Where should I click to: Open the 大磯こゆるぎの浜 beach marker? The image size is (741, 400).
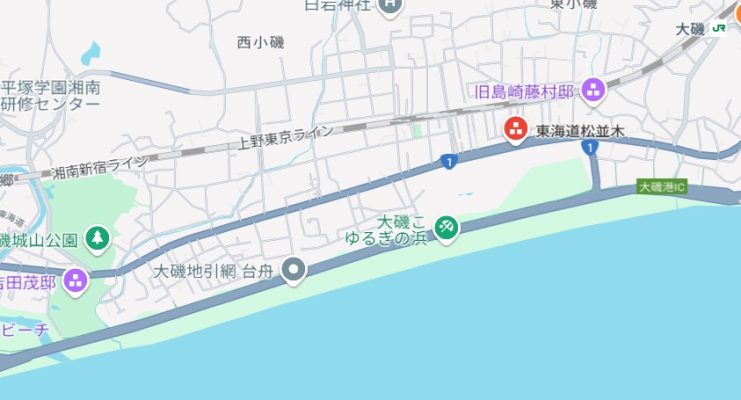(445, 228)
